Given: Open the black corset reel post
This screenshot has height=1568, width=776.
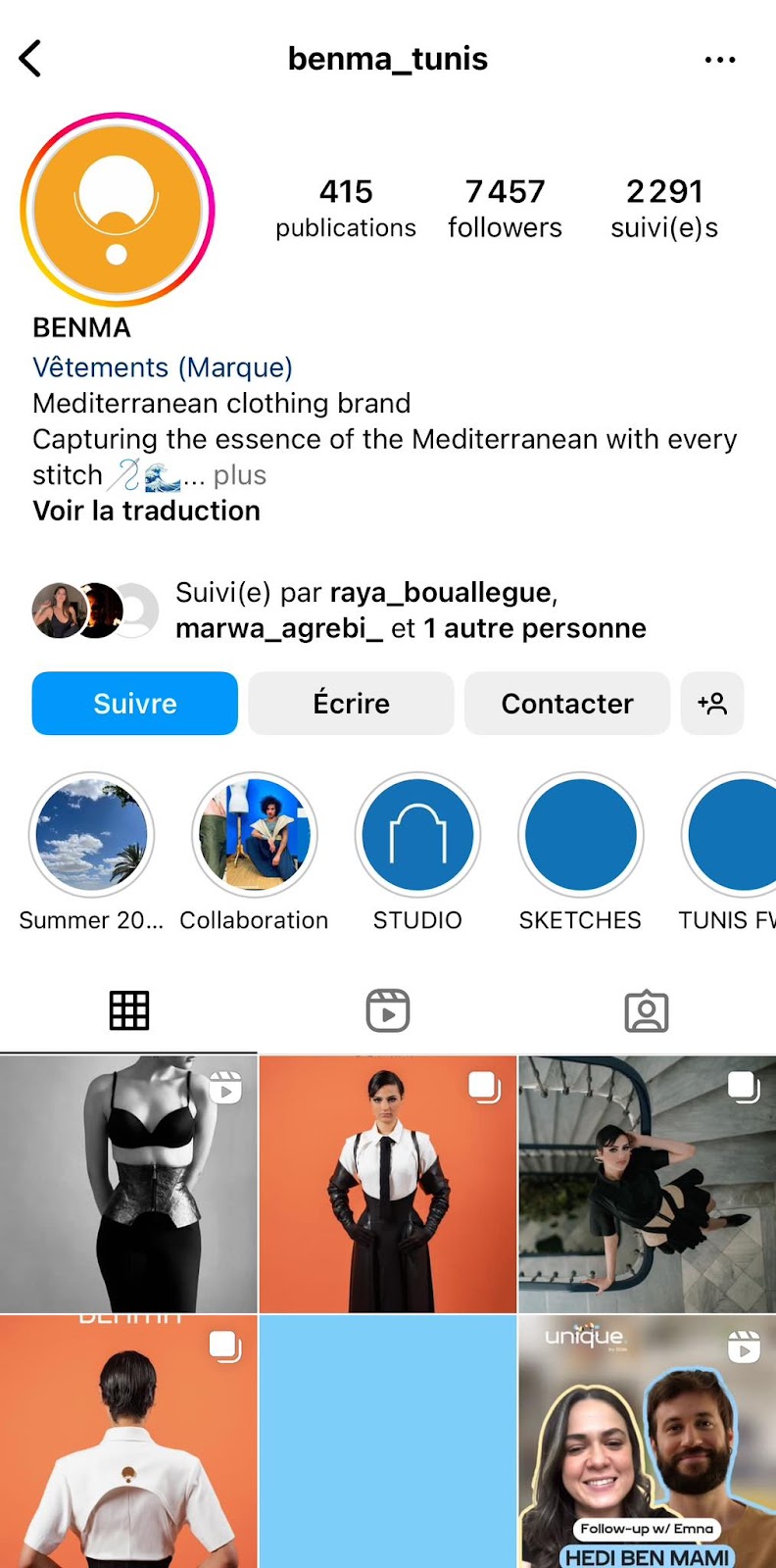Looking at the screenshot, I should (128, 1184).
